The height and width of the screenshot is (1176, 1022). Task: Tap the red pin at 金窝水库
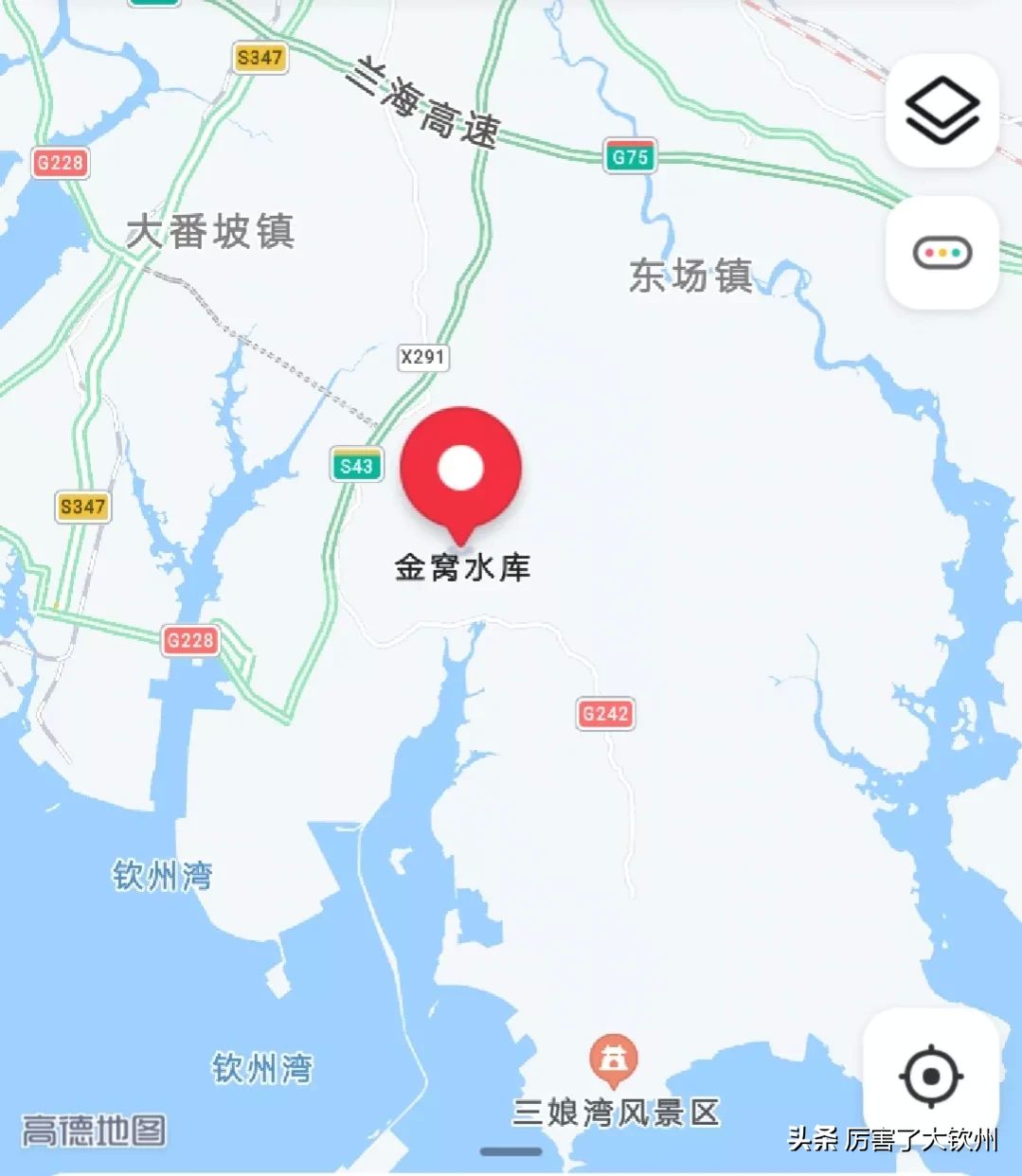(x=461, y=469)
